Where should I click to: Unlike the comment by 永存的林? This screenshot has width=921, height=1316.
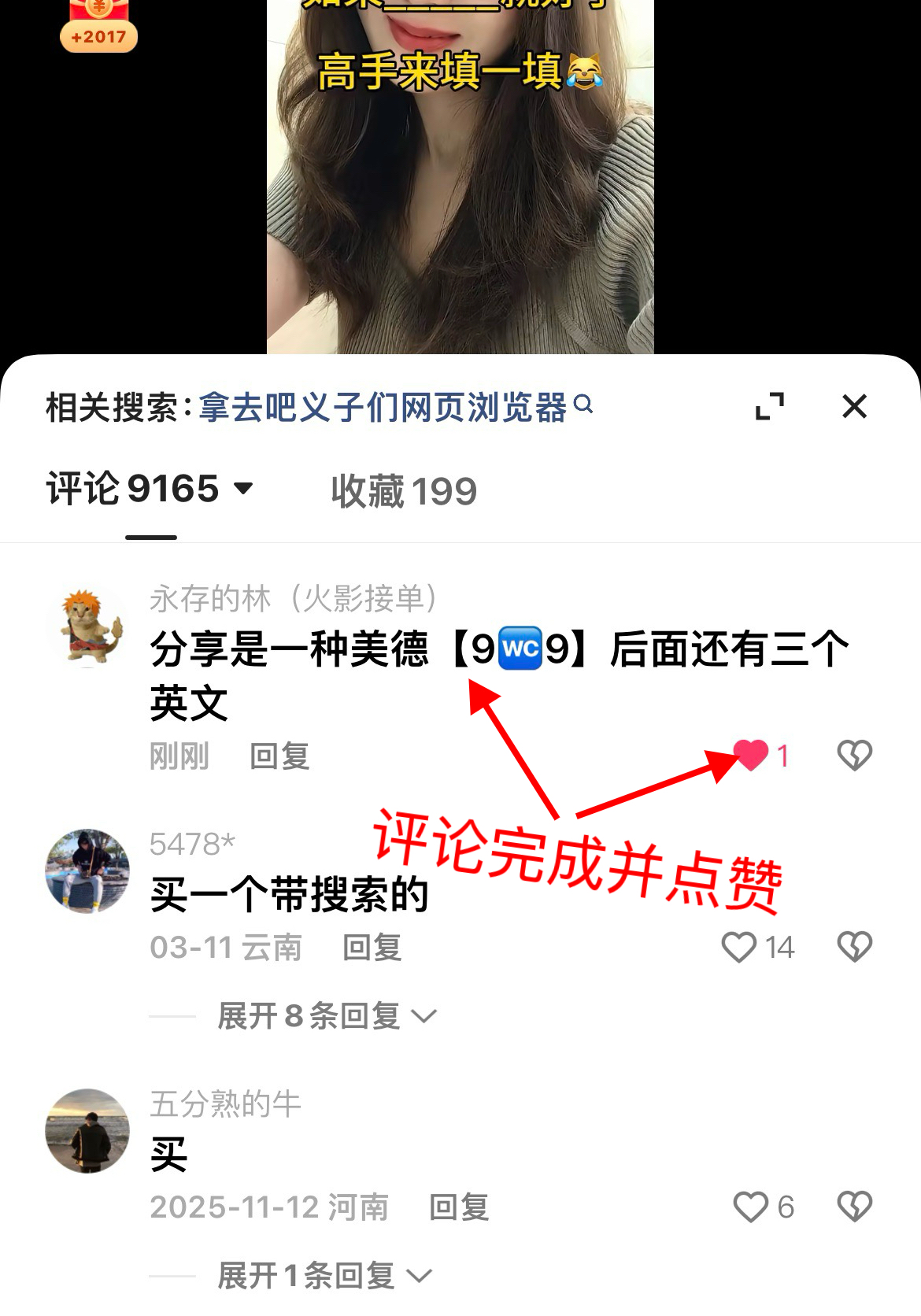[x=751, y=756]
